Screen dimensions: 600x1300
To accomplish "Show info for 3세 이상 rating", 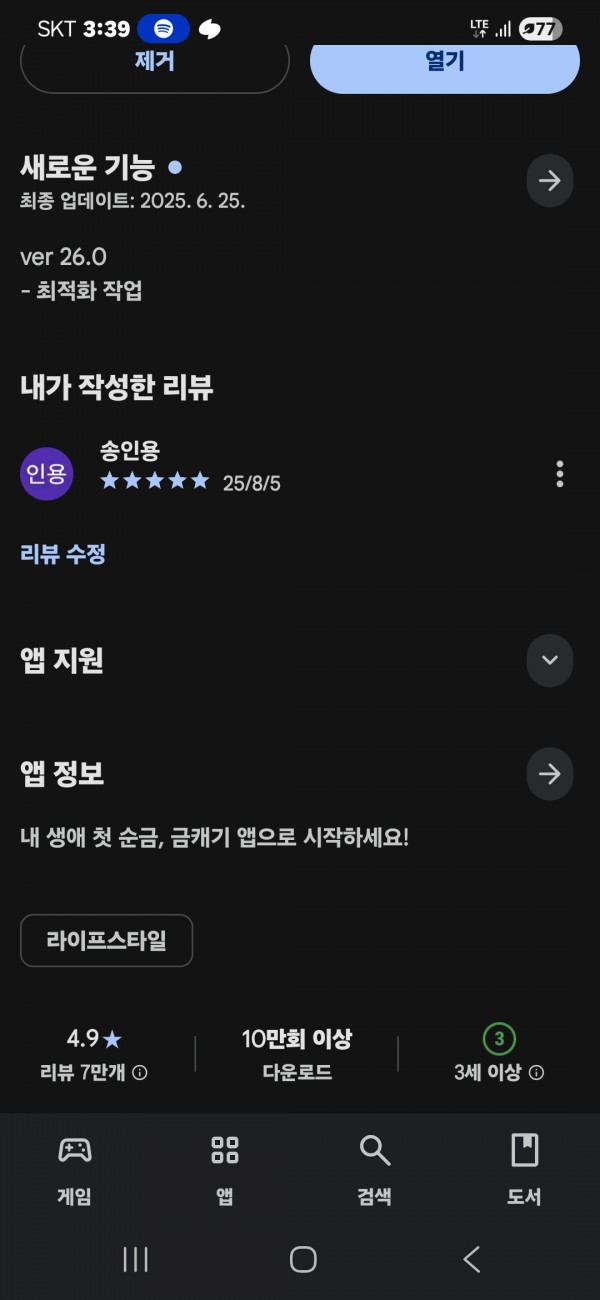I will (x=537, y=1073).
